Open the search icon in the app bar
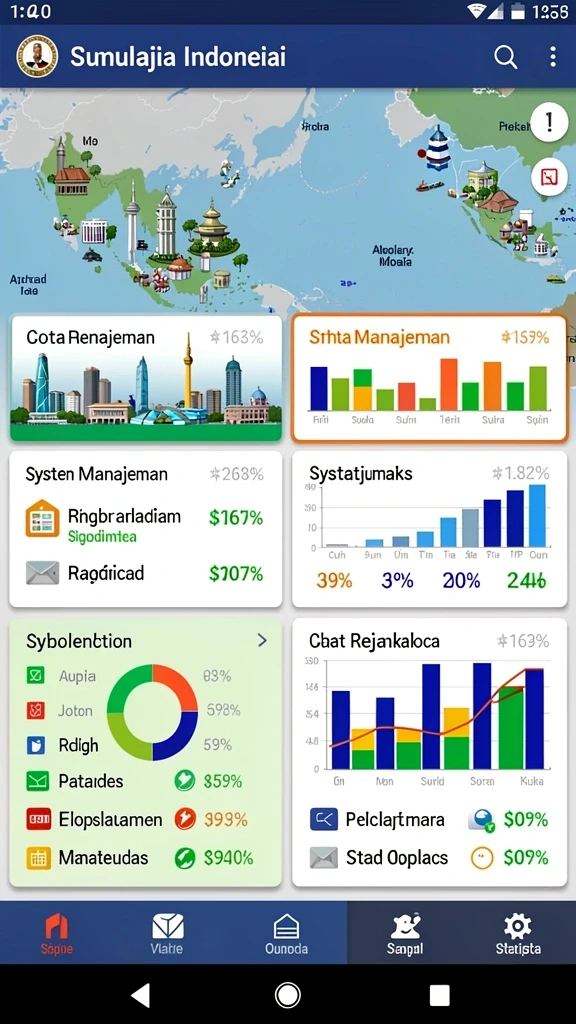This screenshot has height=1024, width=576. pyautogui.click(x=505, y=57)
